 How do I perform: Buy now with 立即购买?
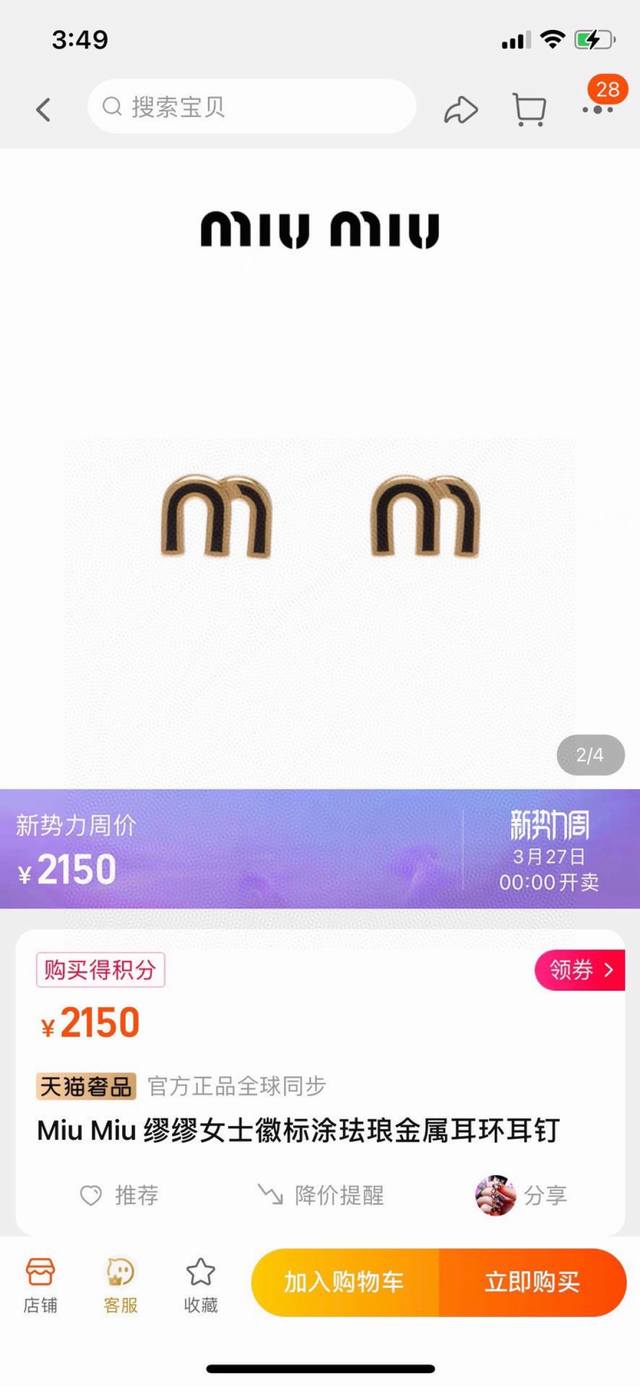click(x=532, y=1282)
